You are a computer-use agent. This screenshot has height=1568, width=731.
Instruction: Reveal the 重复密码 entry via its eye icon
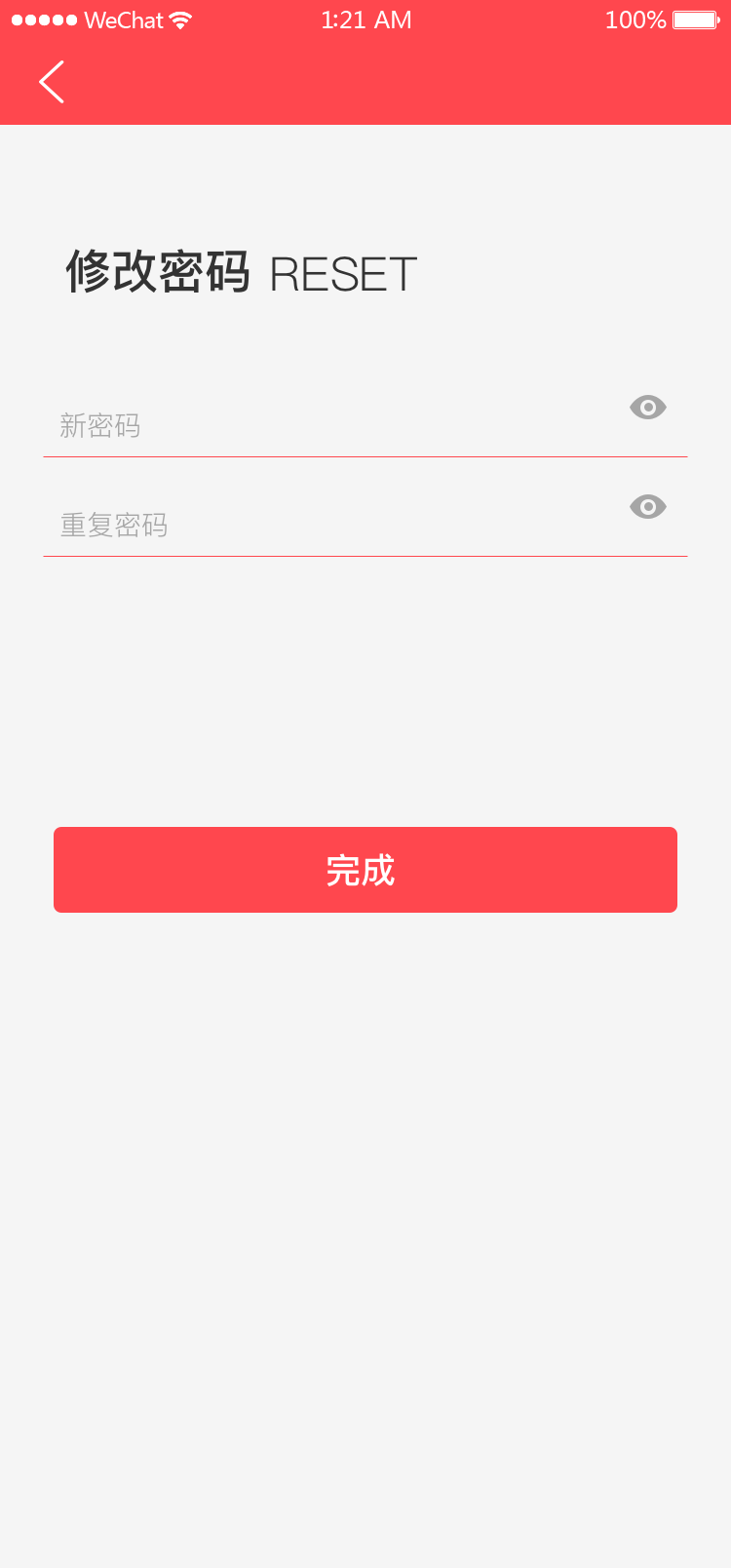click(x=648, y=507)
